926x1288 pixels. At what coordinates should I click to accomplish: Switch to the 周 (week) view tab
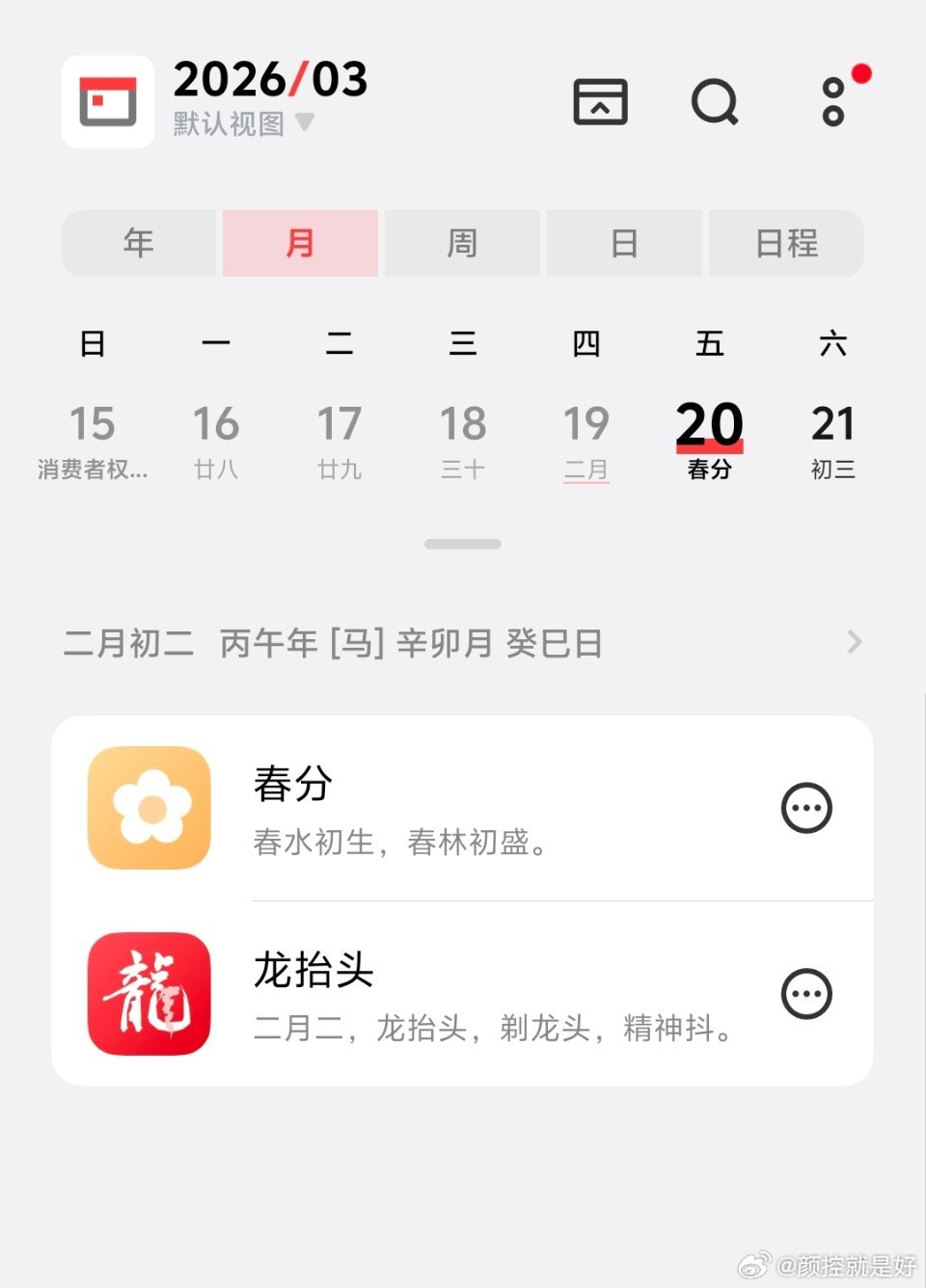tap(462, 243)
